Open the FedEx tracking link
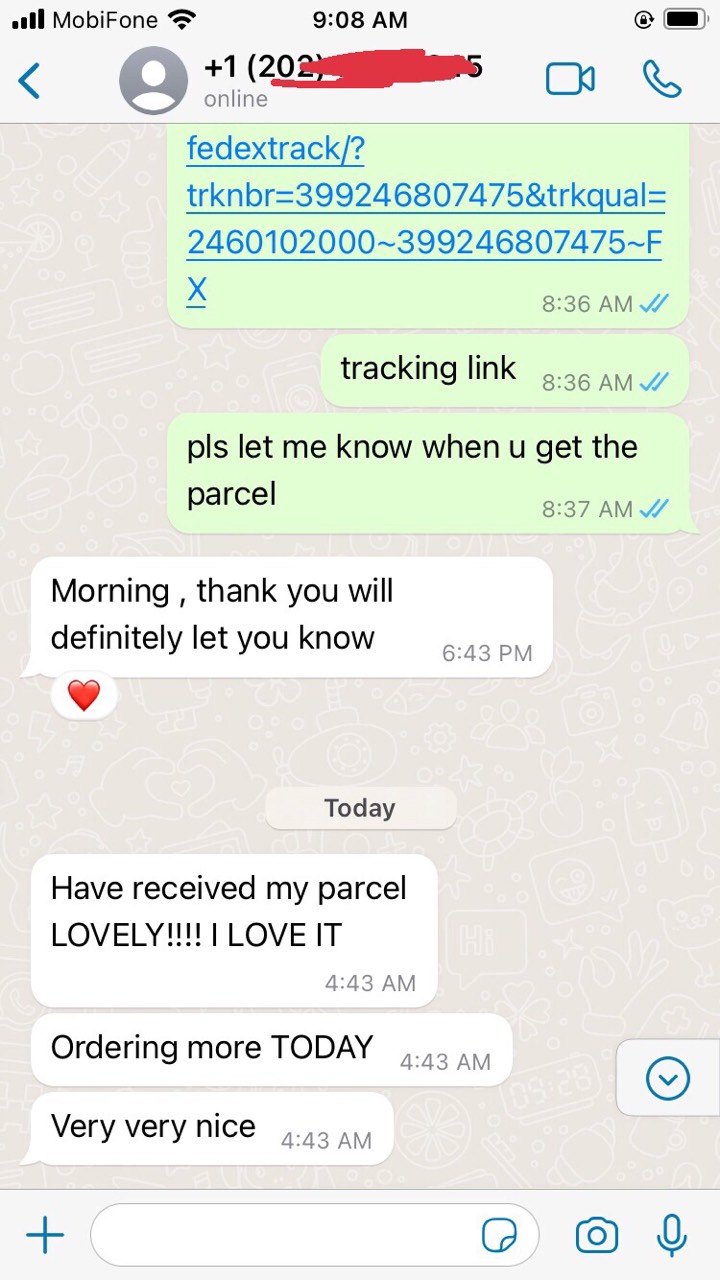 coord(425,219)
